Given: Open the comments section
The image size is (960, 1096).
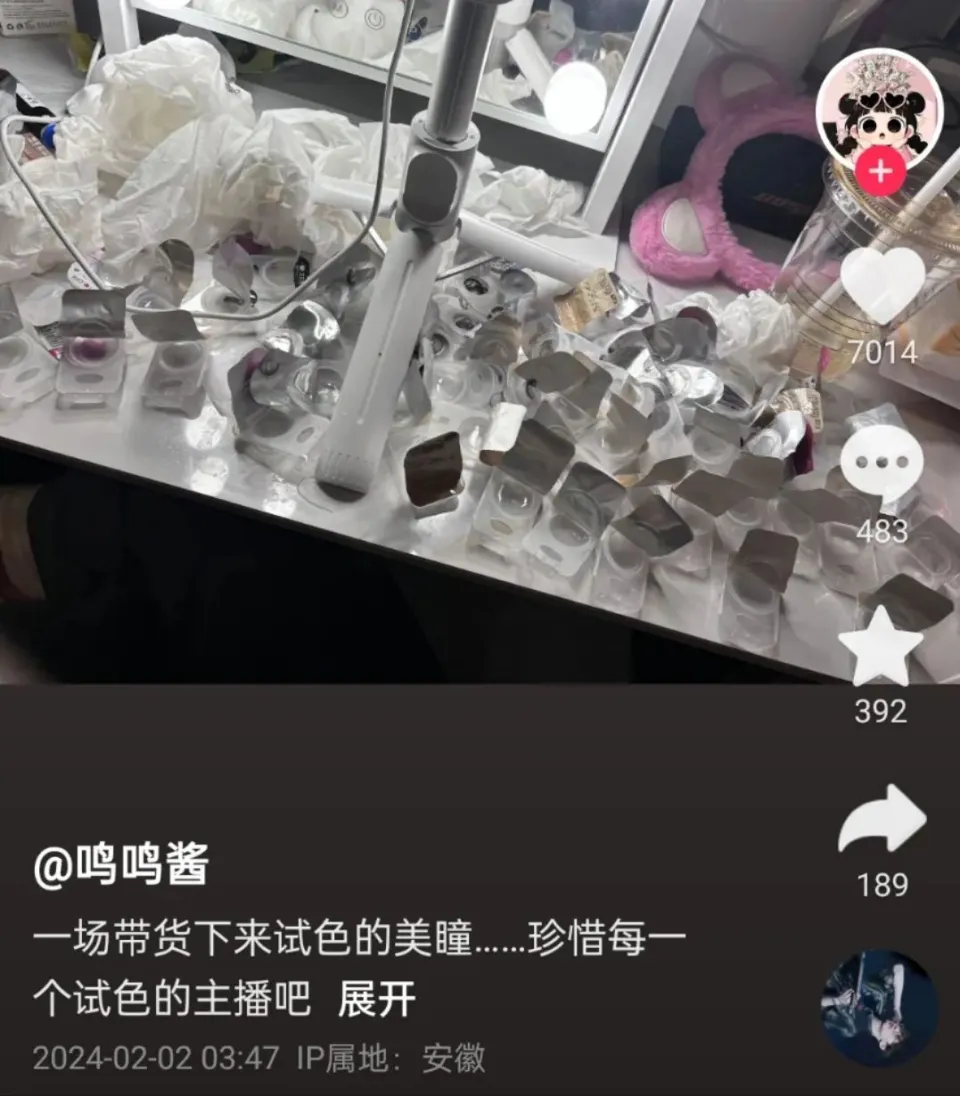Looking at the screenshot, I should [x=881, y=464].
